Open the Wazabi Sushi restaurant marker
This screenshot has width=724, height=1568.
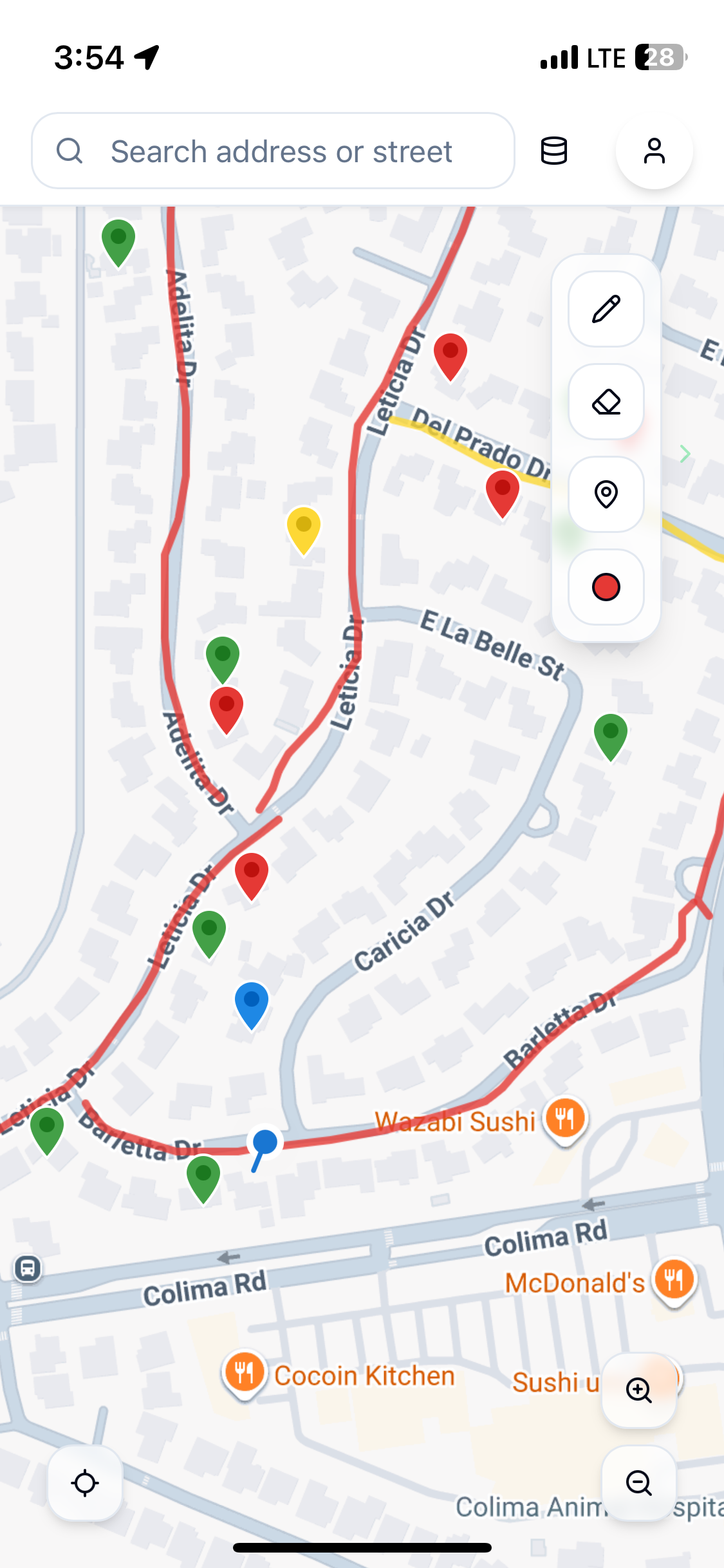[x=565, y=1119]
